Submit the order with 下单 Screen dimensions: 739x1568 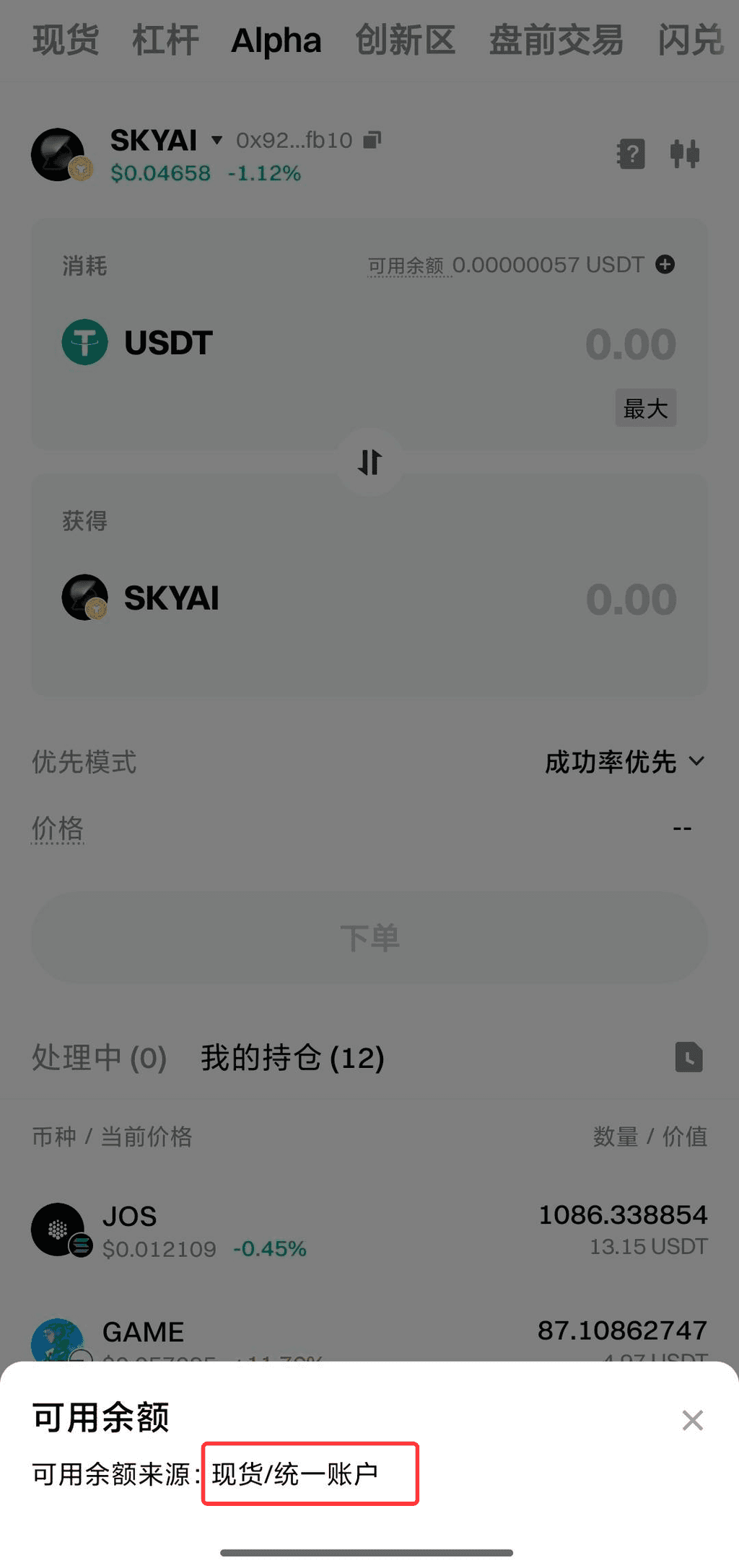pyautogui.click(x=369, y=937)
